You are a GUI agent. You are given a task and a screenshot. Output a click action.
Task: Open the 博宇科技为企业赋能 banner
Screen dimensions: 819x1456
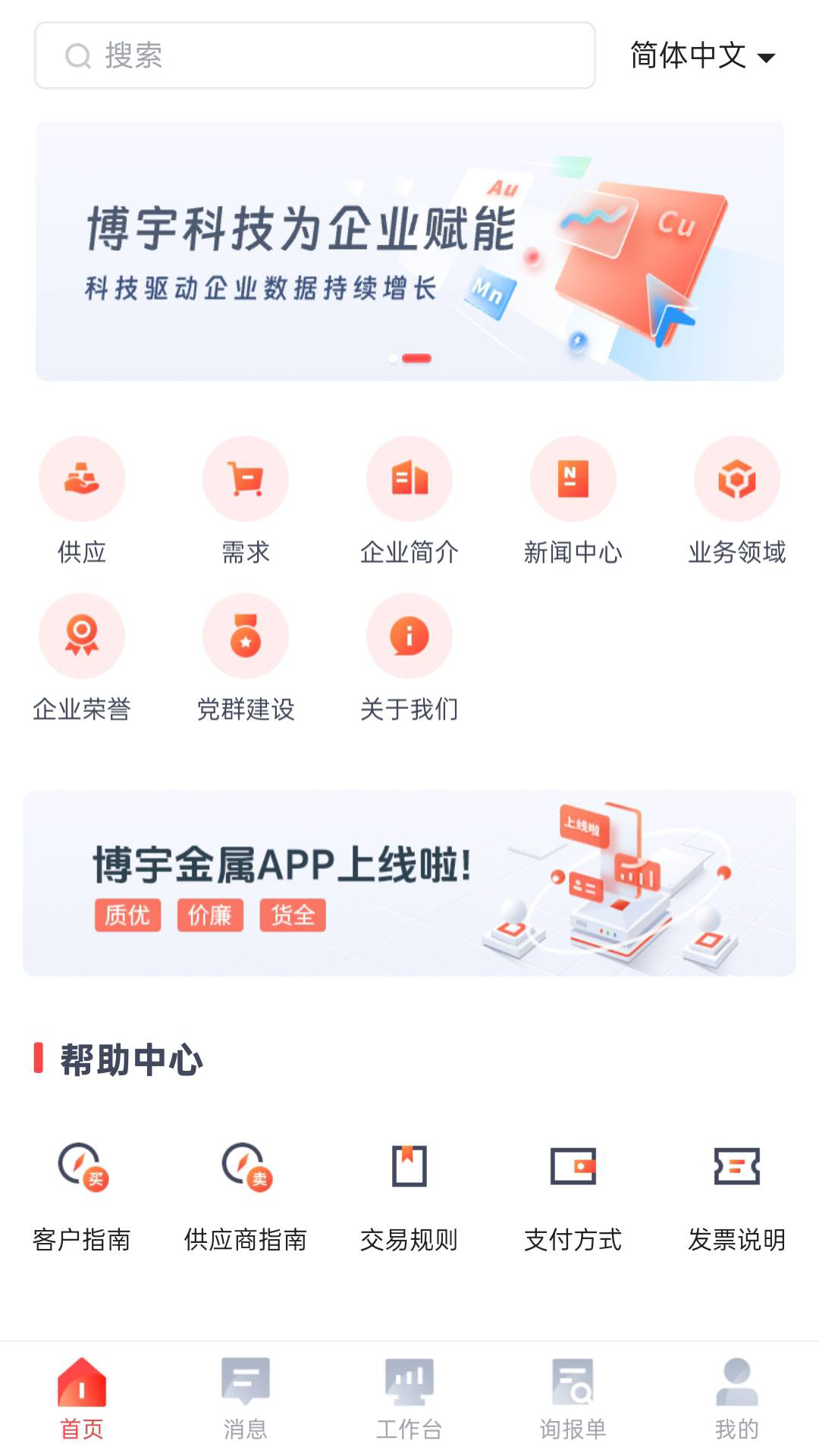(x=409, y=251)
